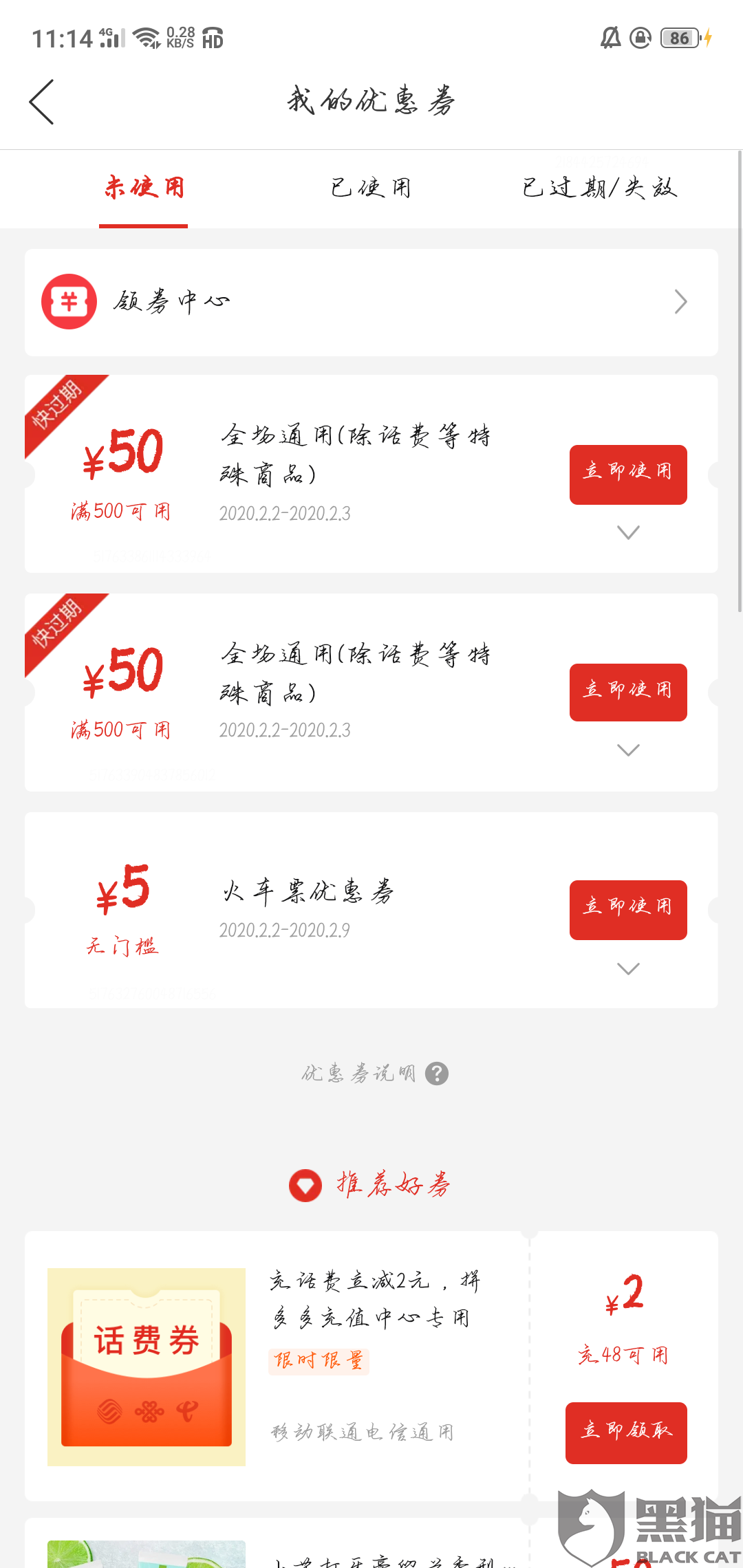
Task: Switch to the 已使用 tab
Action: click(371, 188)
